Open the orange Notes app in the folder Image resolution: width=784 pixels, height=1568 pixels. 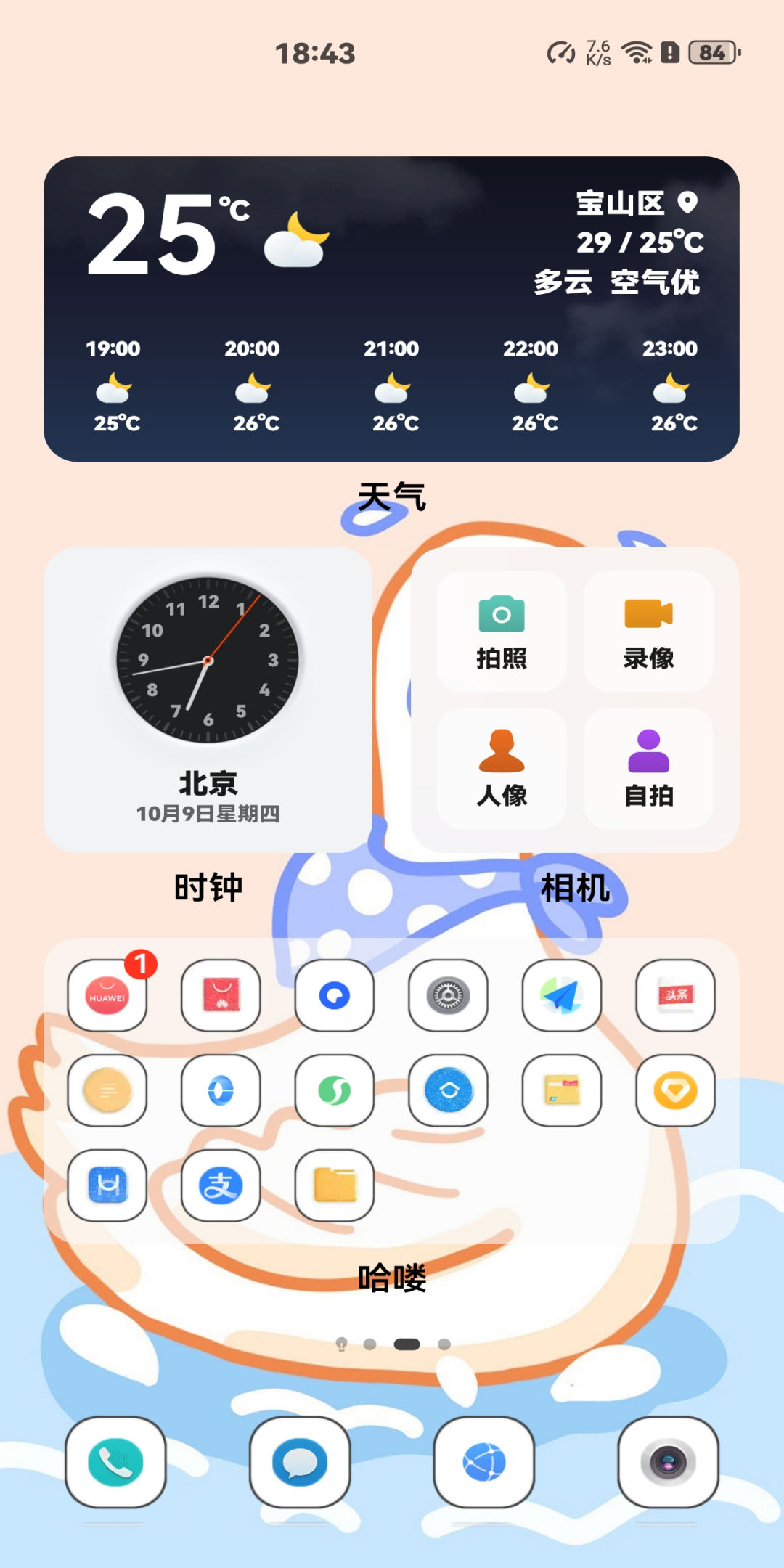[x=107, y=1090]
